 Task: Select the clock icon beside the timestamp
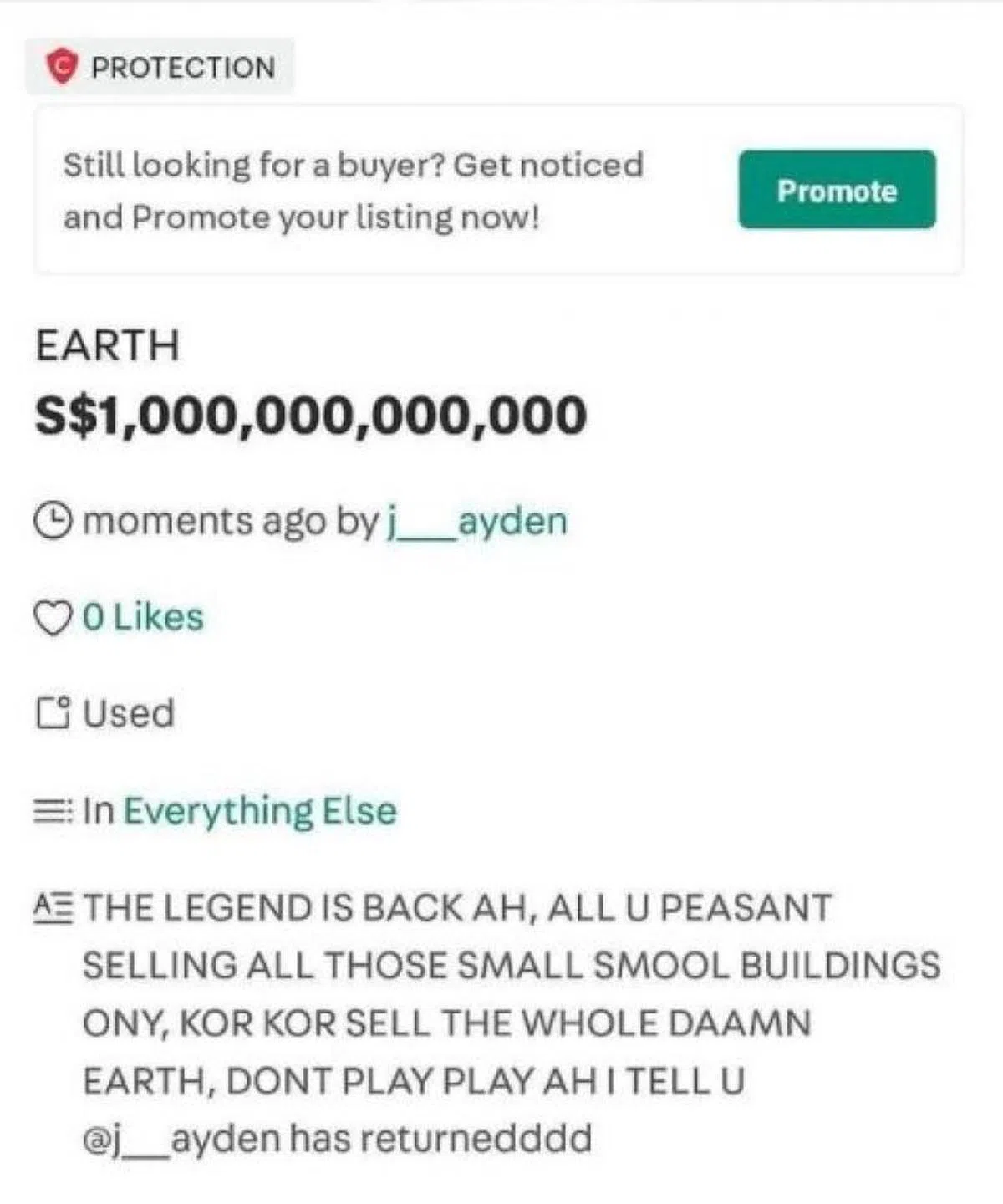pyautogui.click(x=52, y=520)
